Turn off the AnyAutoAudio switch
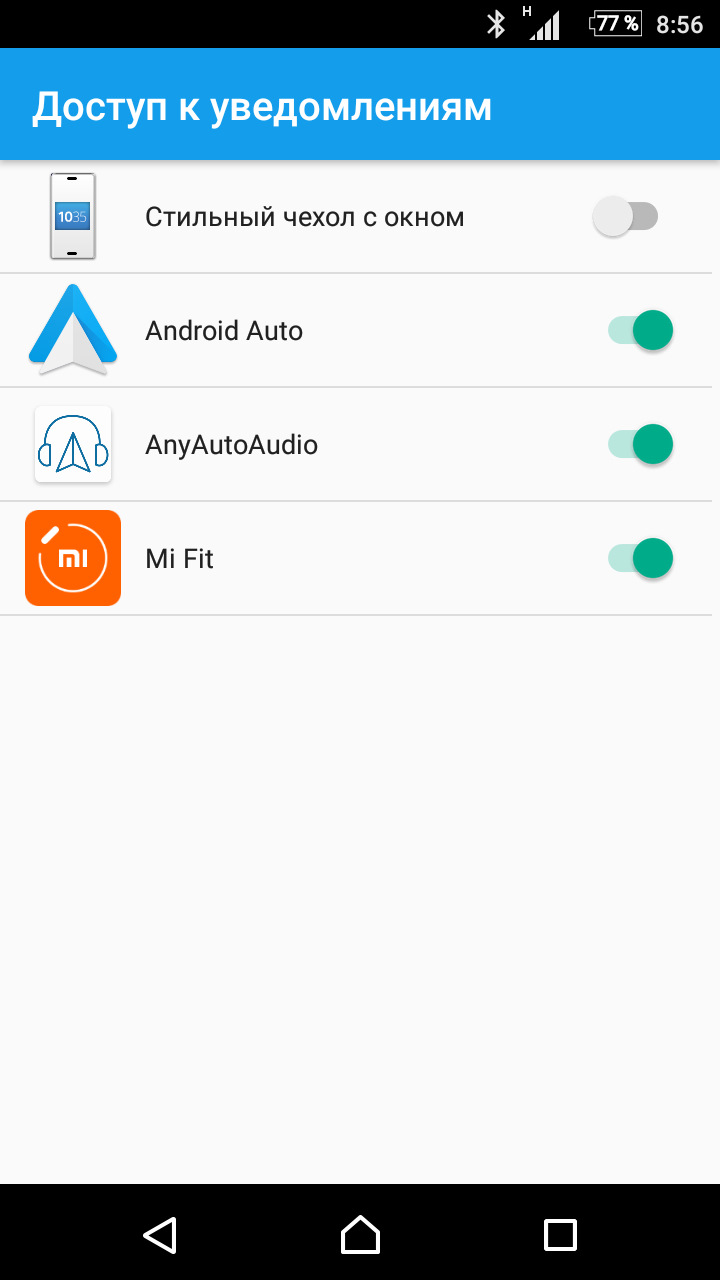Image resolution: width=720 pixels, height=1280 pixels. click(640, 444)
